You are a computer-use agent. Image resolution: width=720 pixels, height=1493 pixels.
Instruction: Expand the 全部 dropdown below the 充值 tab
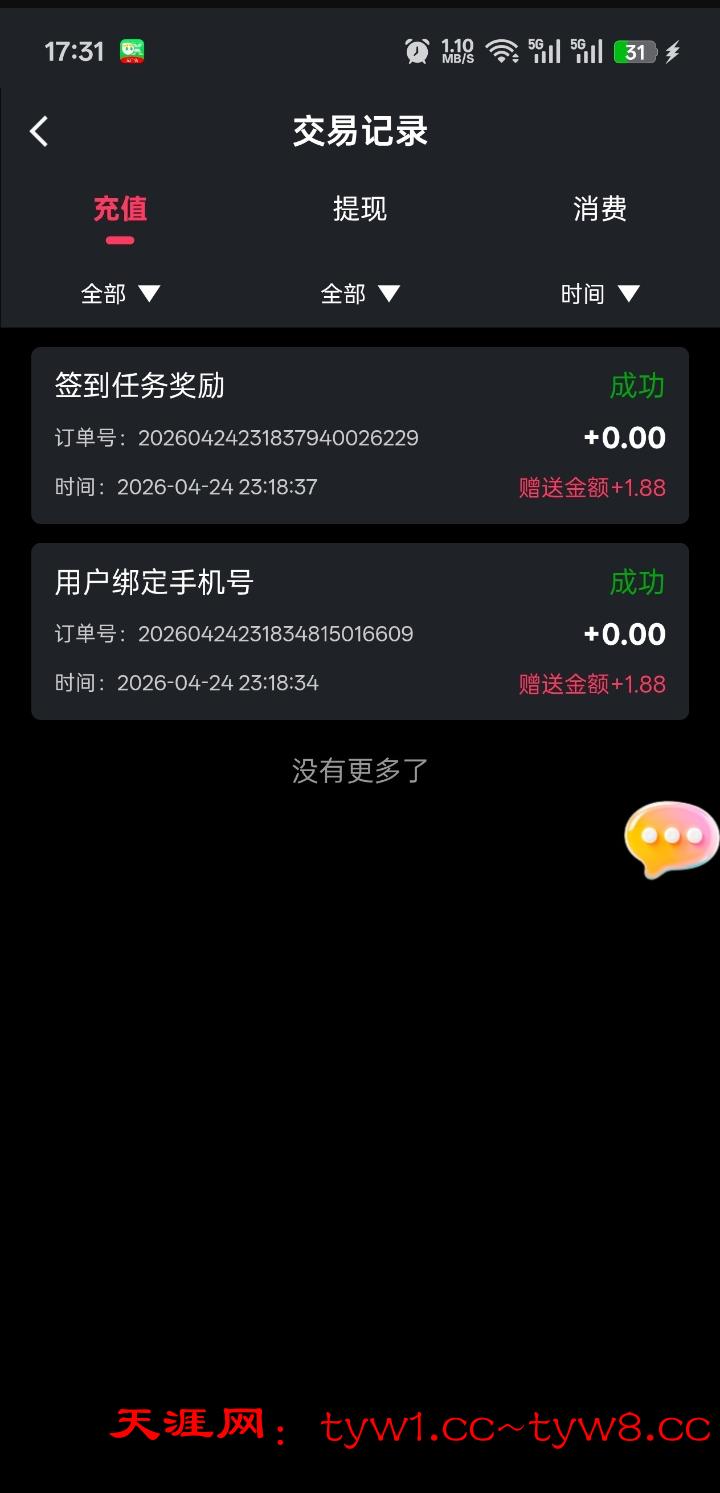tap(120, 294)
